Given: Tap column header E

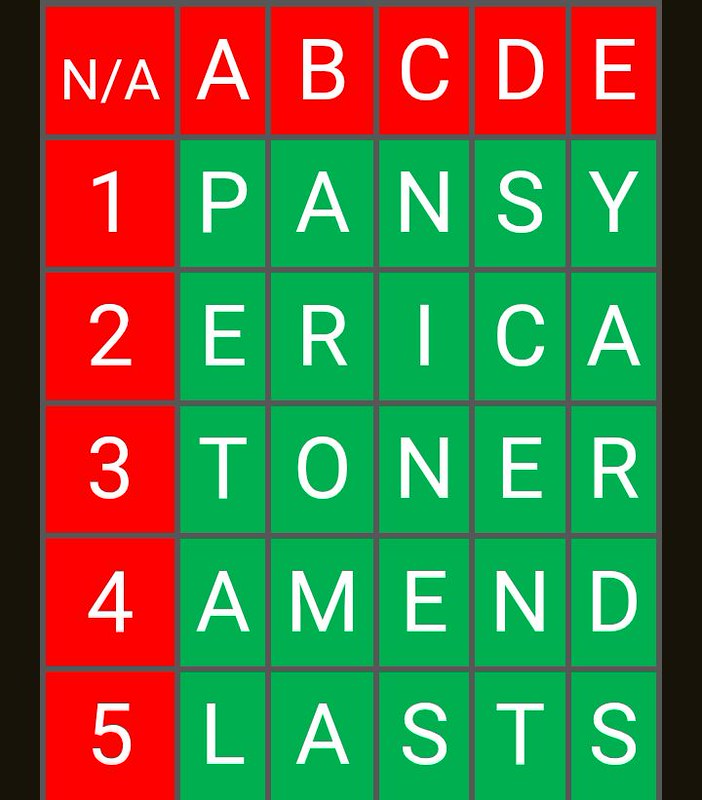Looking at the screenshot, I should (613, 71).
